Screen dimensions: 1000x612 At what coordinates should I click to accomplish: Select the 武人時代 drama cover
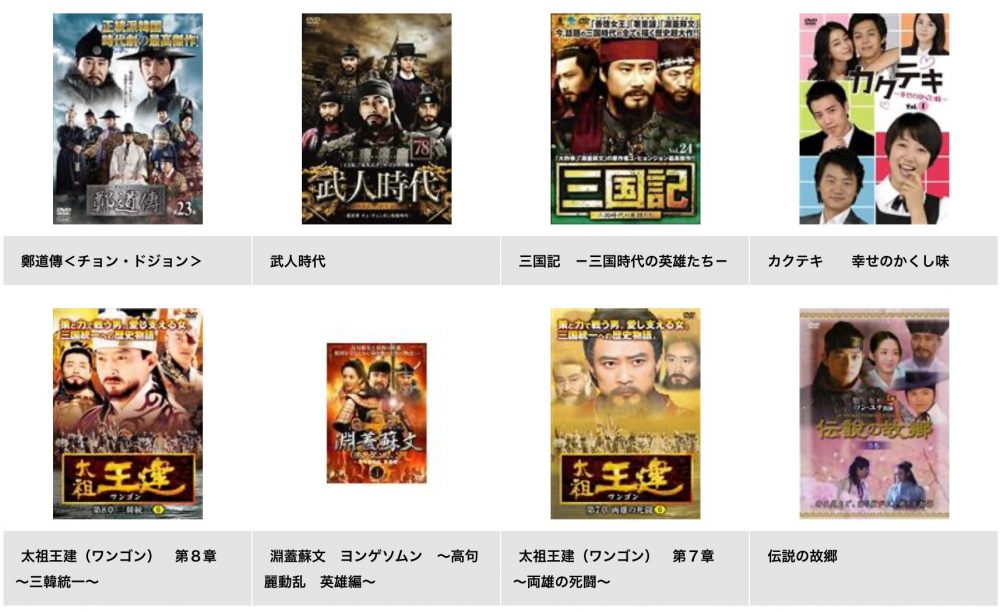(x=376, y=119)
